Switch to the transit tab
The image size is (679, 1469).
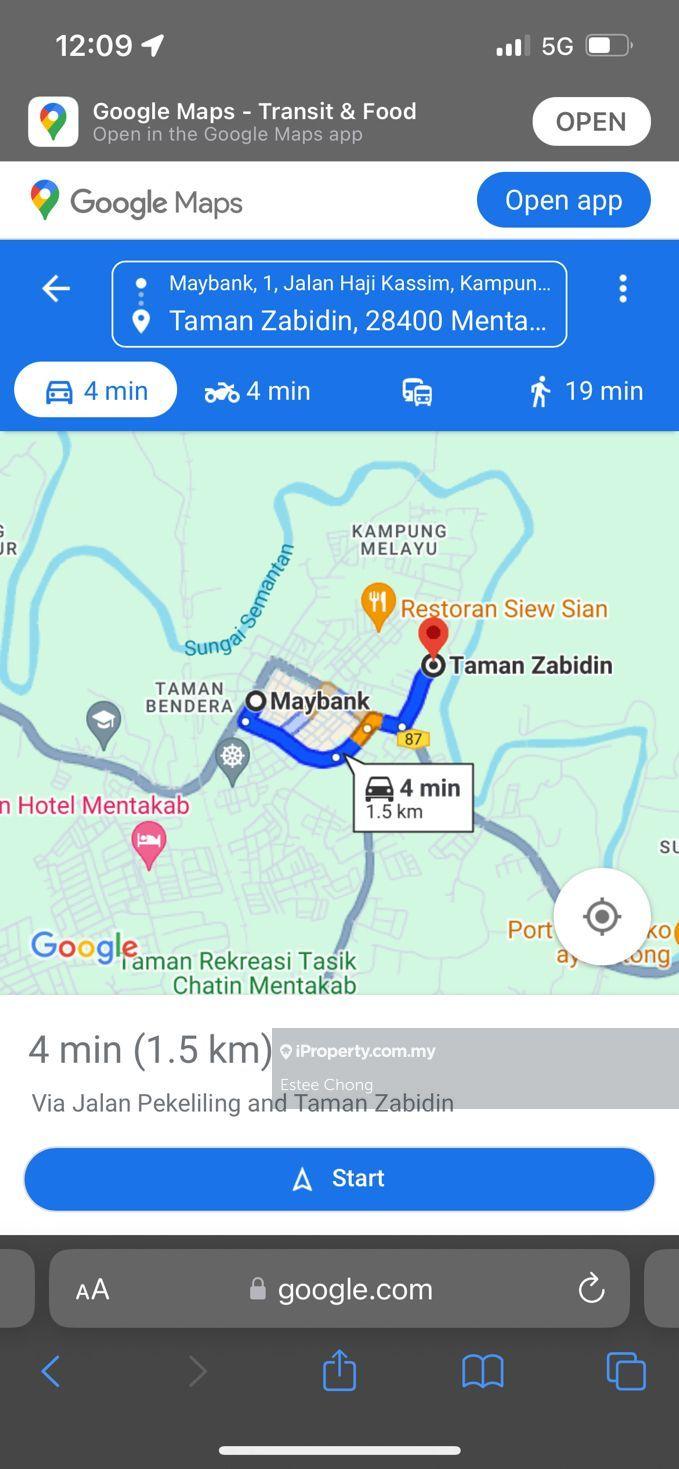coord(417,391)
